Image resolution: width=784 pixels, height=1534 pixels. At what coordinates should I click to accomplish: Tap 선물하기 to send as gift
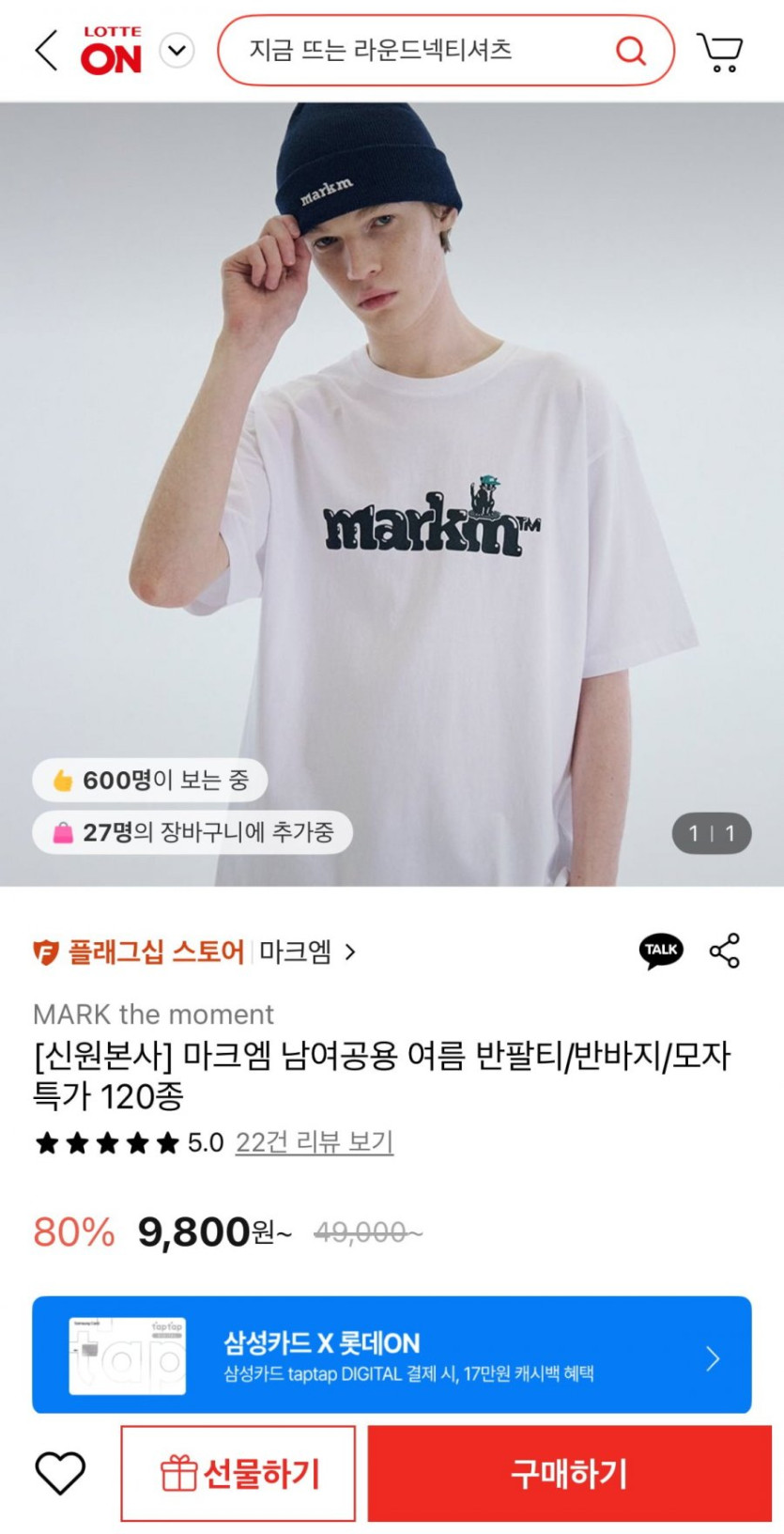click(238, 1473)
